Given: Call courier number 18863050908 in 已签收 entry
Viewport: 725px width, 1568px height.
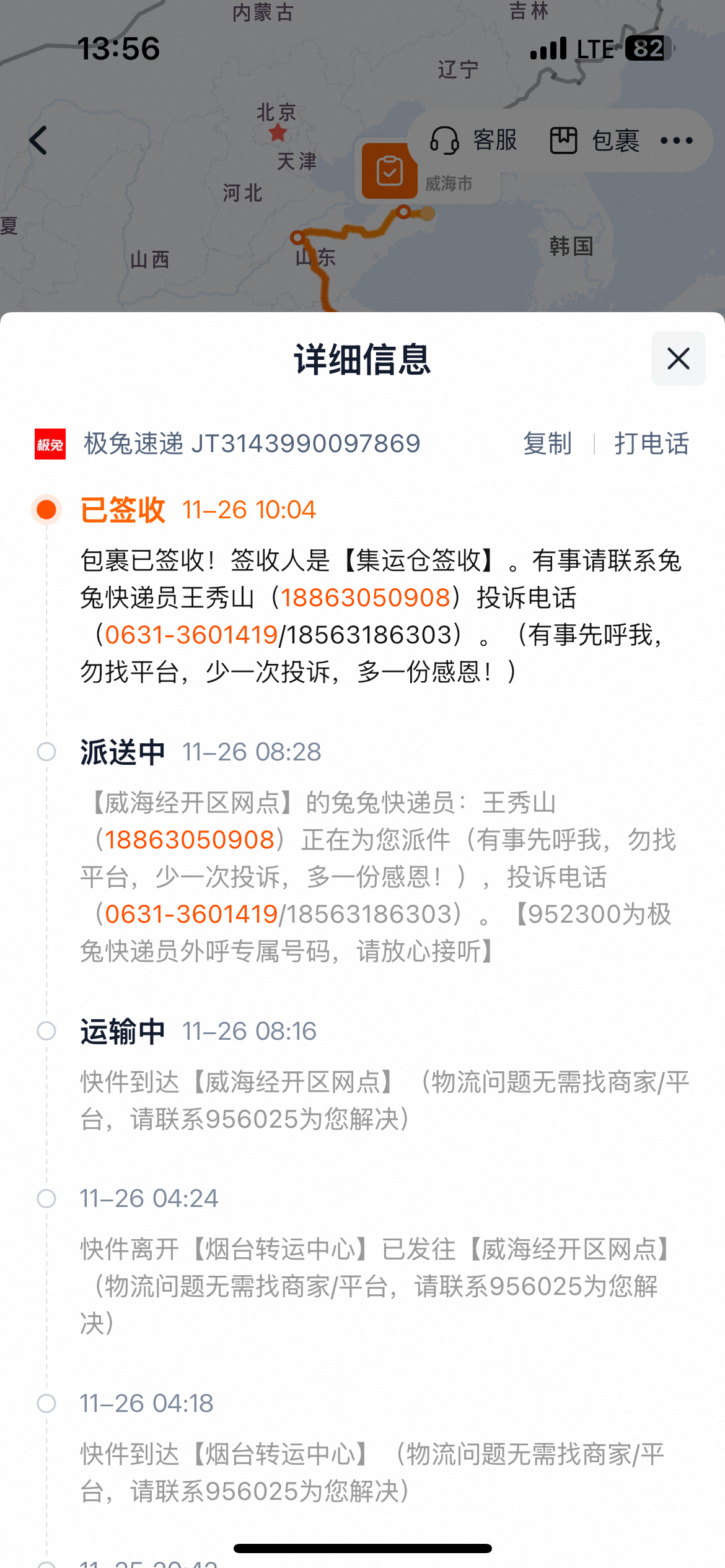Looking at the screenshot, I should coord(366,598).
